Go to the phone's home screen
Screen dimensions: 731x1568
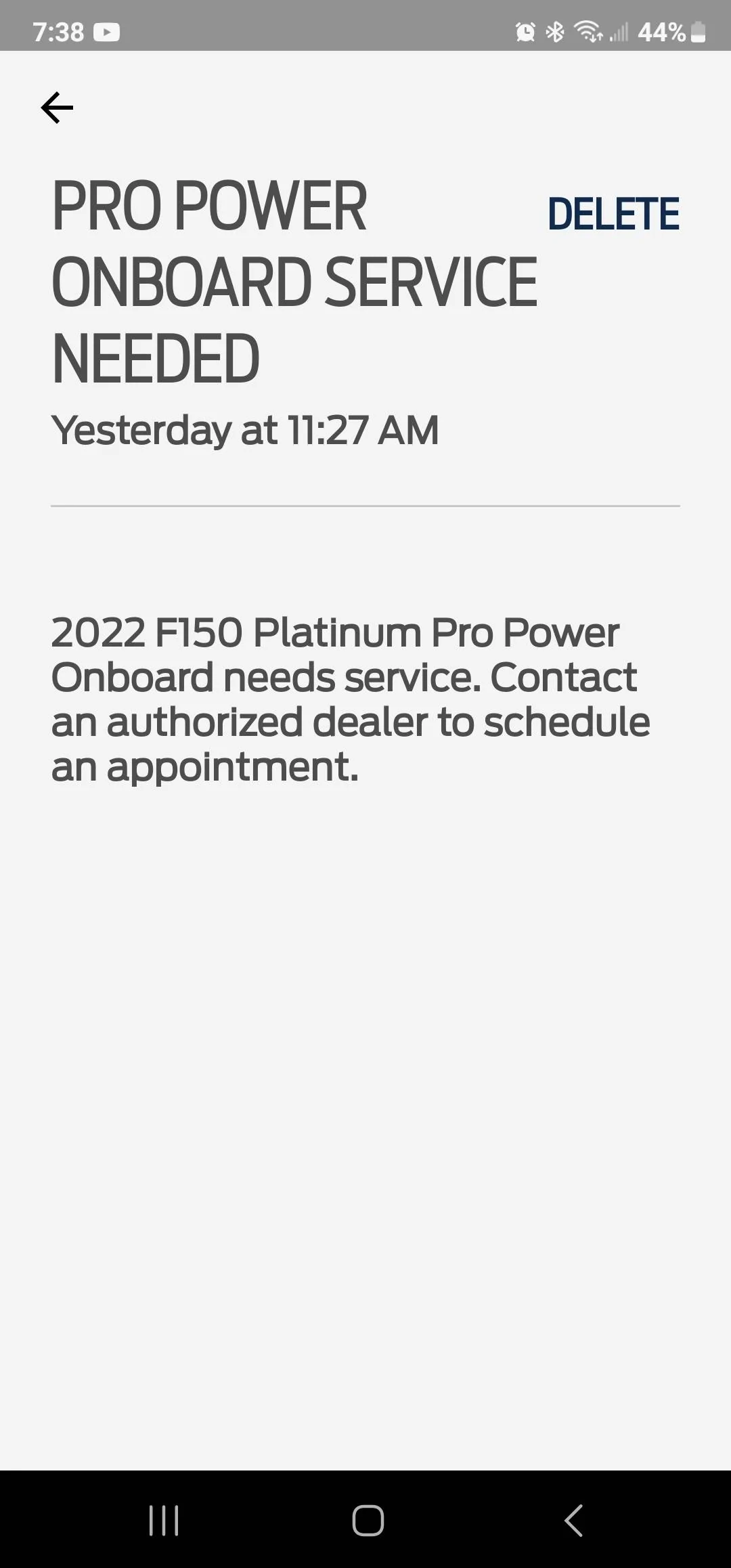[368, 1521]
